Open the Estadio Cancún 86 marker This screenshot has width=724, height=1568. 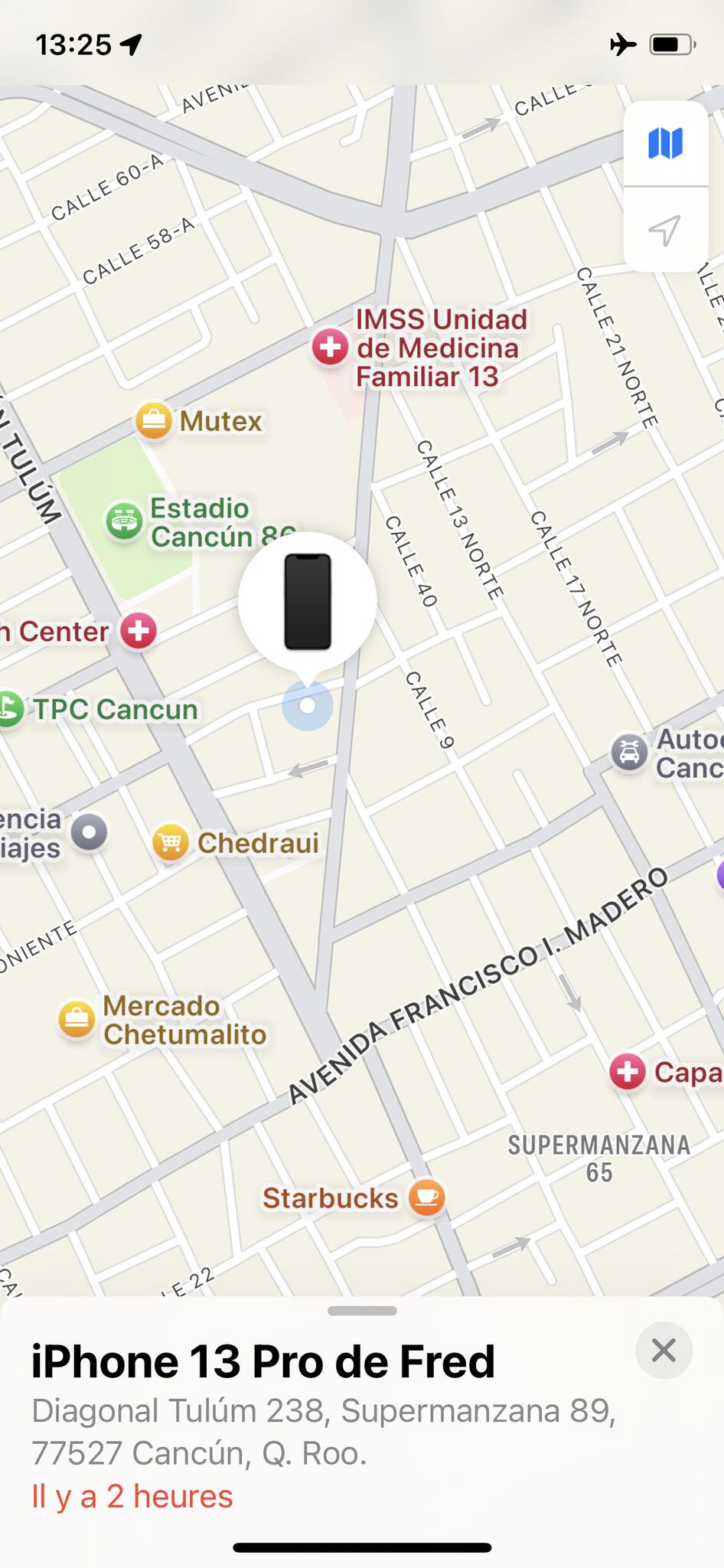point(124,521)
